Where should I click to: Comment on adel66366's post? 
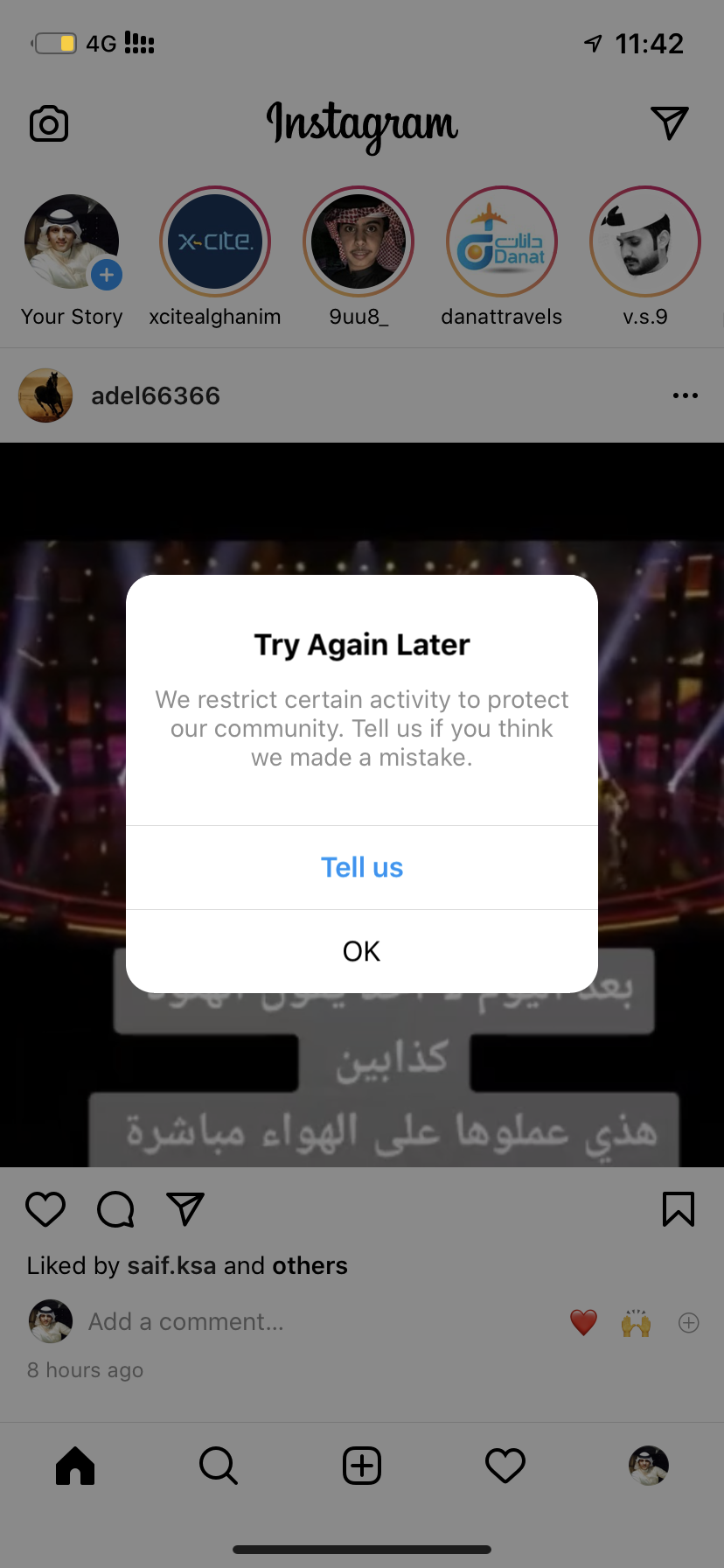tap(115, 1209)
